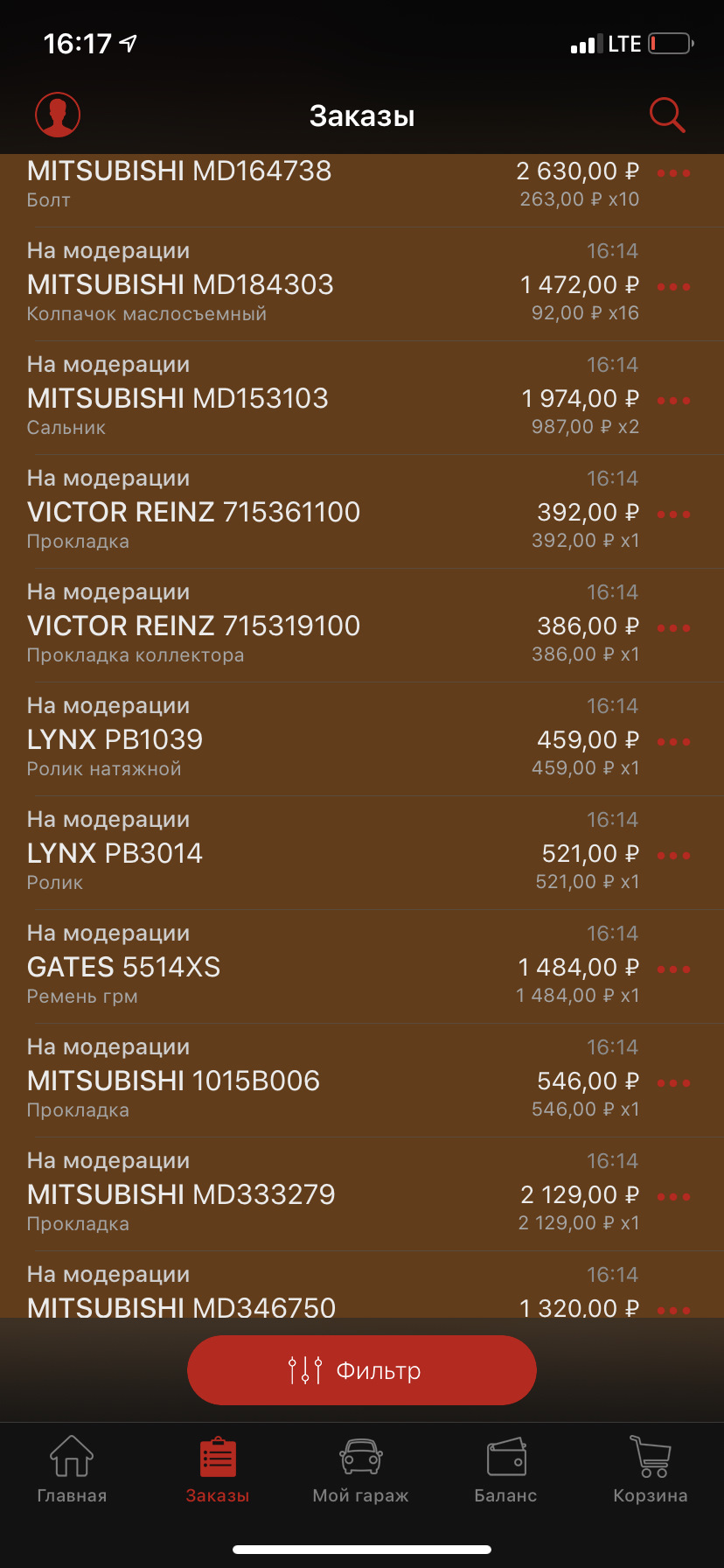724x1568 pixels.
Task: Show options for VICTOR REINZ 715361100
Action: pos(673,514)
